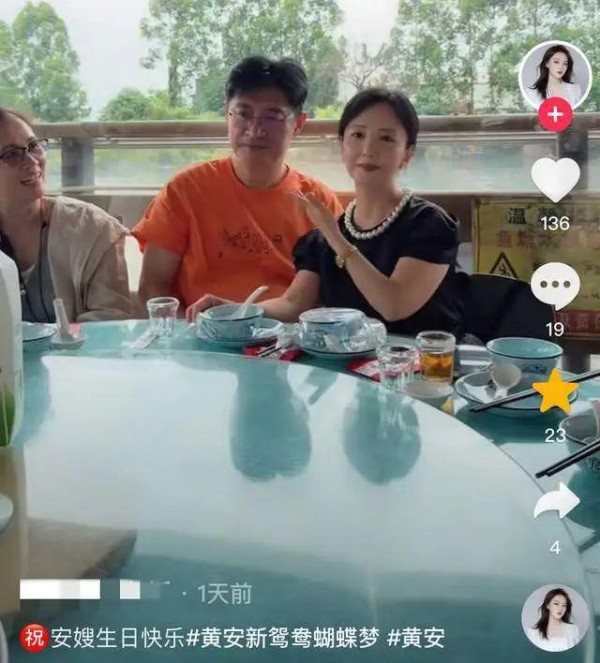
Task: Open the comments bubble
Action: click(x=555, y=285)
